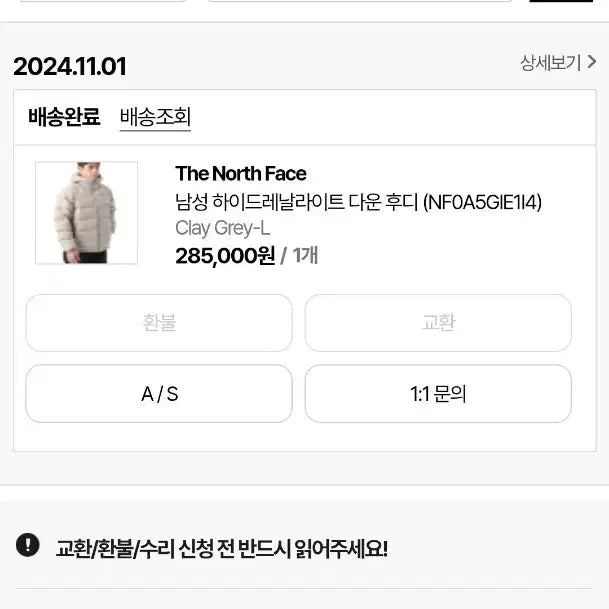Screen dimensions: 609x609
Task: Tap the A/S repair button
Action: 159,394
